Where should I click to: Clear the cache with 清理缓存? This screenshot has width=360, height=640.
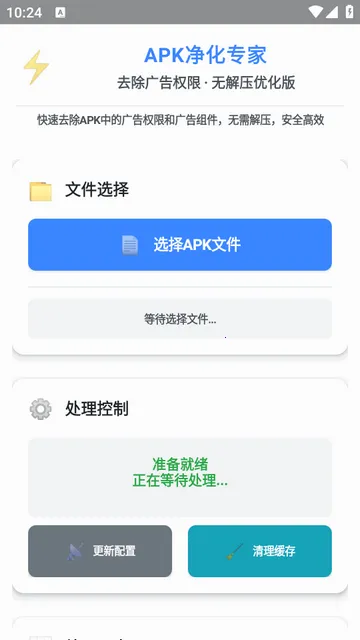[x=260, y=551]
